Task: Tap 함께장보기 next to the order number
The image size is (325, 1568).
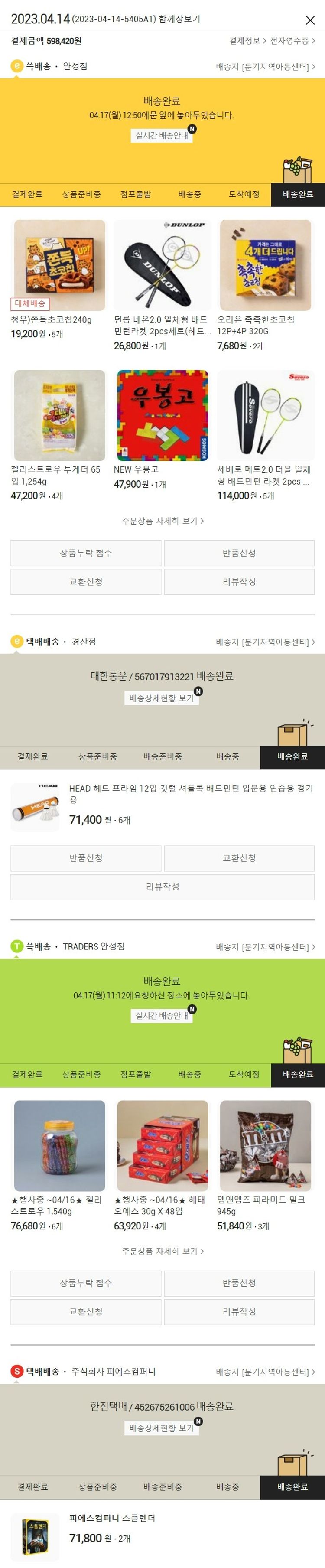Action: point(179,20)
